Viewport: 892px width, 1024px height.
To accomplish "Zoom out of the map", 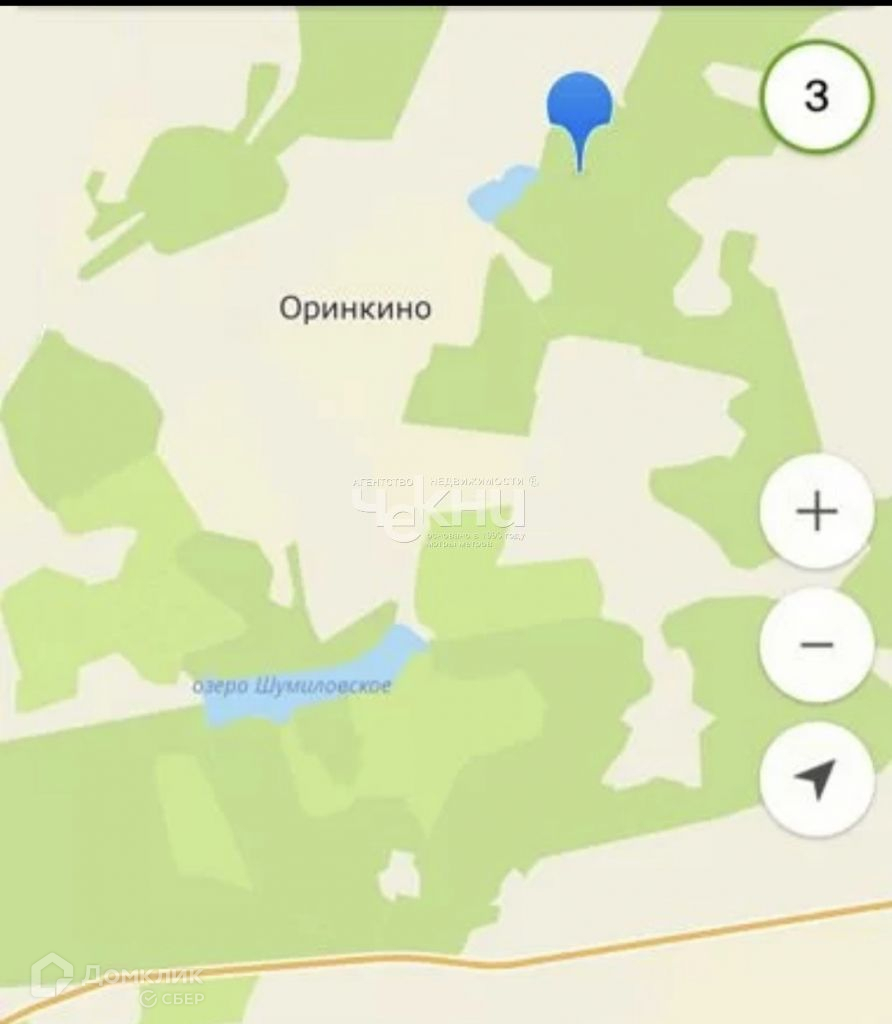I will click(x=817, y=645).
